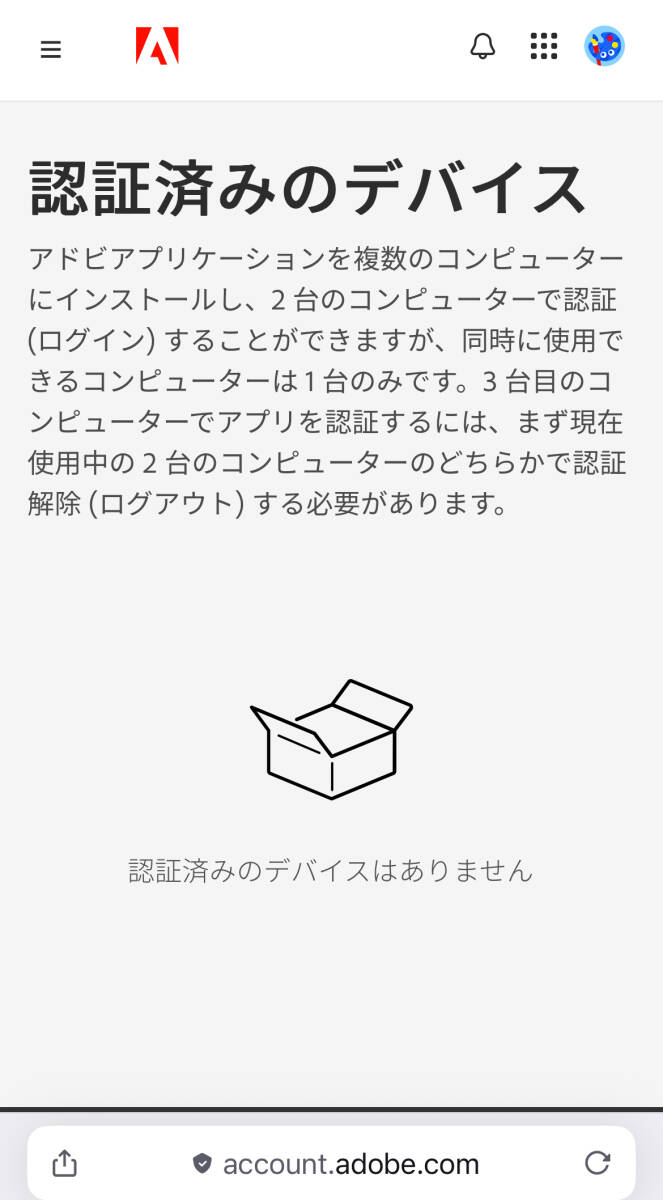The width and height of the screenshot is (663, 1200).
Task: Open the hamburger menu
Action: click(x=51, y=49)
